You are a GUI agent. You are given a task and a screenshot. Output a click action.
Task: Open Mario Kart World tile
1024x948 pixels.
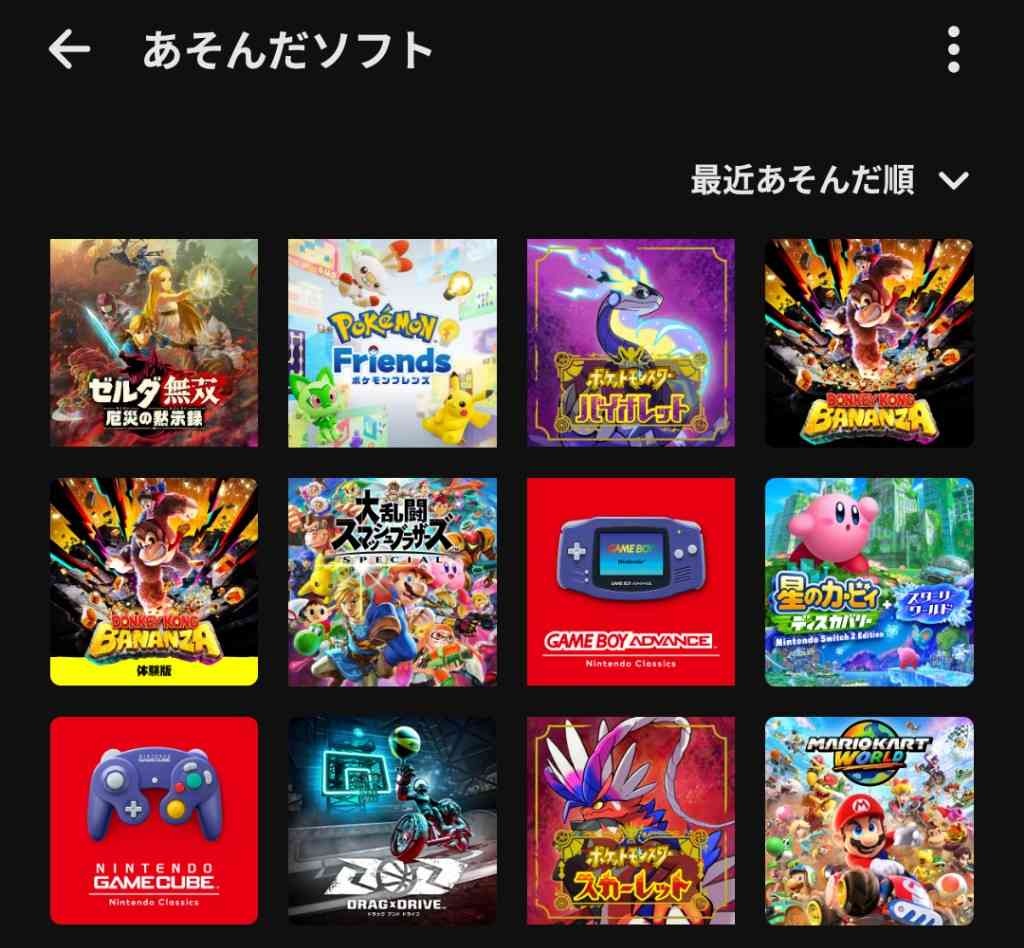coord(869,820)
